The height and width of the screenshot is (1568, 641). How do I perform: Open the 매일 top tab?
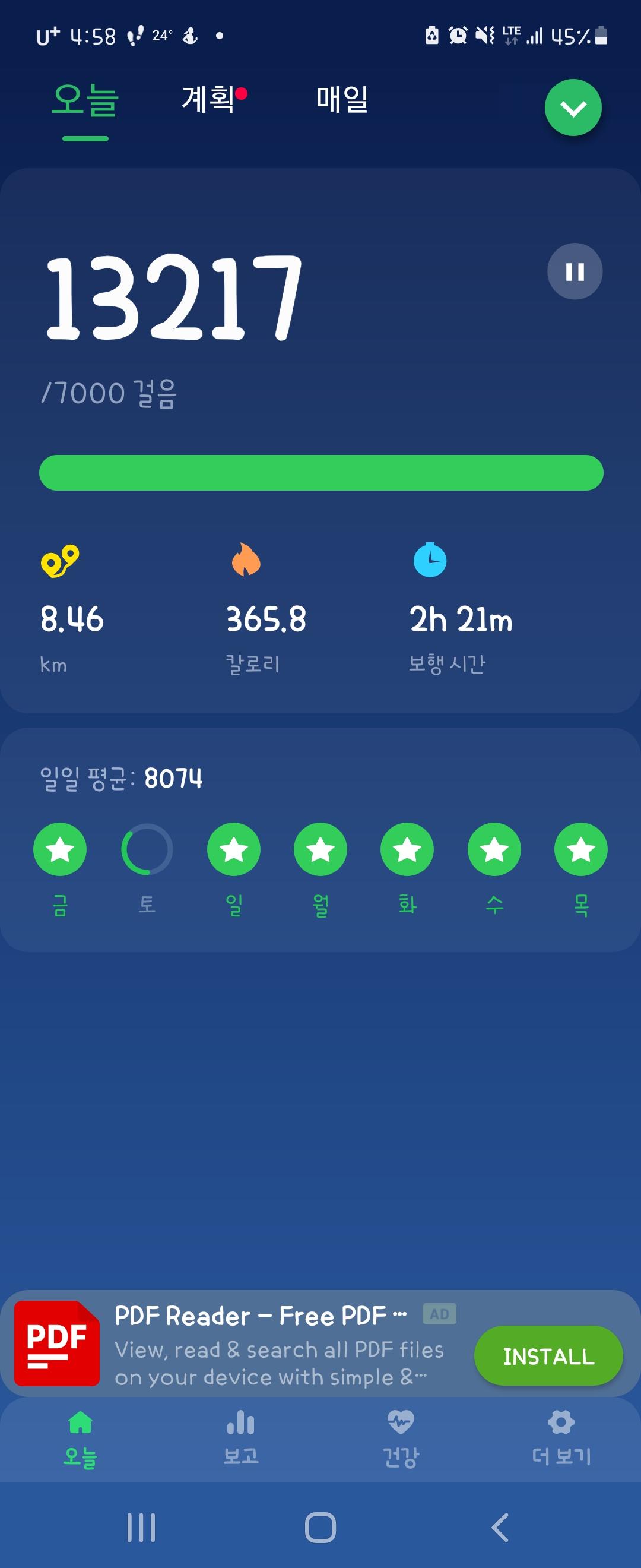pyautogui.click(x=342, y=99)
